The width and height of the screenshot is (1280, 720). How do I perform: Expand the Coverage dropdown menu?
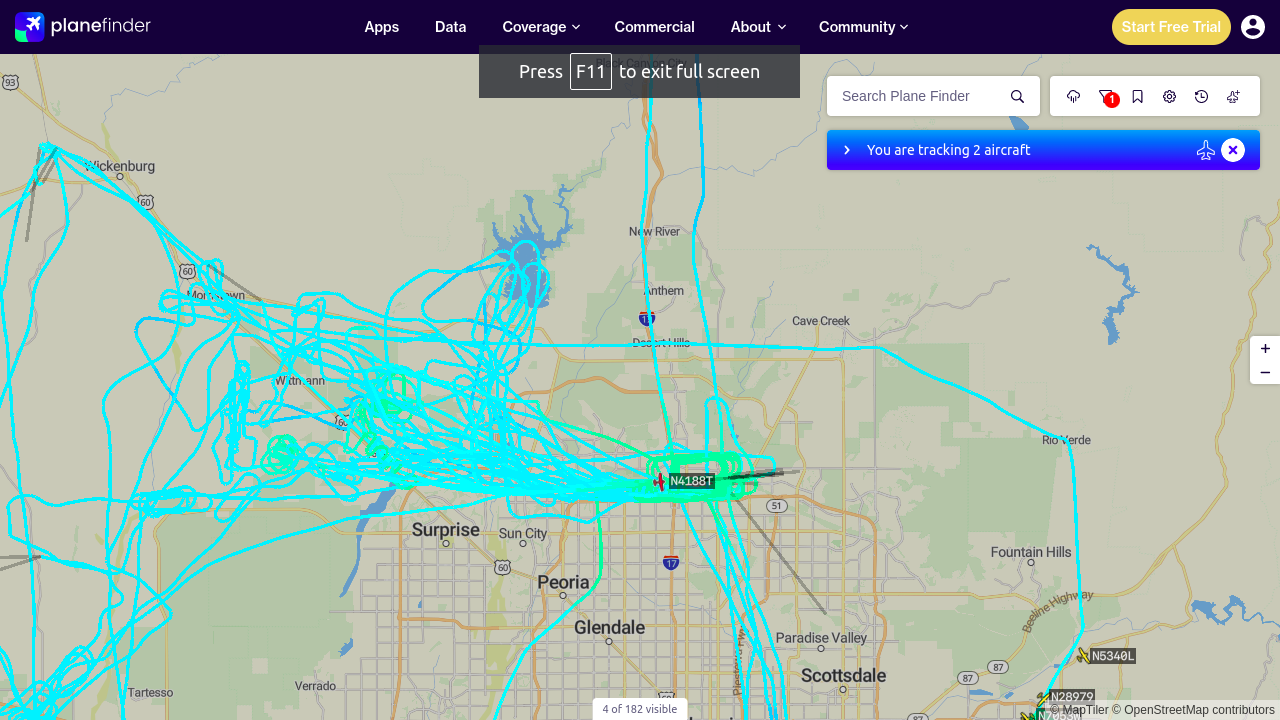tap(541, 27)
